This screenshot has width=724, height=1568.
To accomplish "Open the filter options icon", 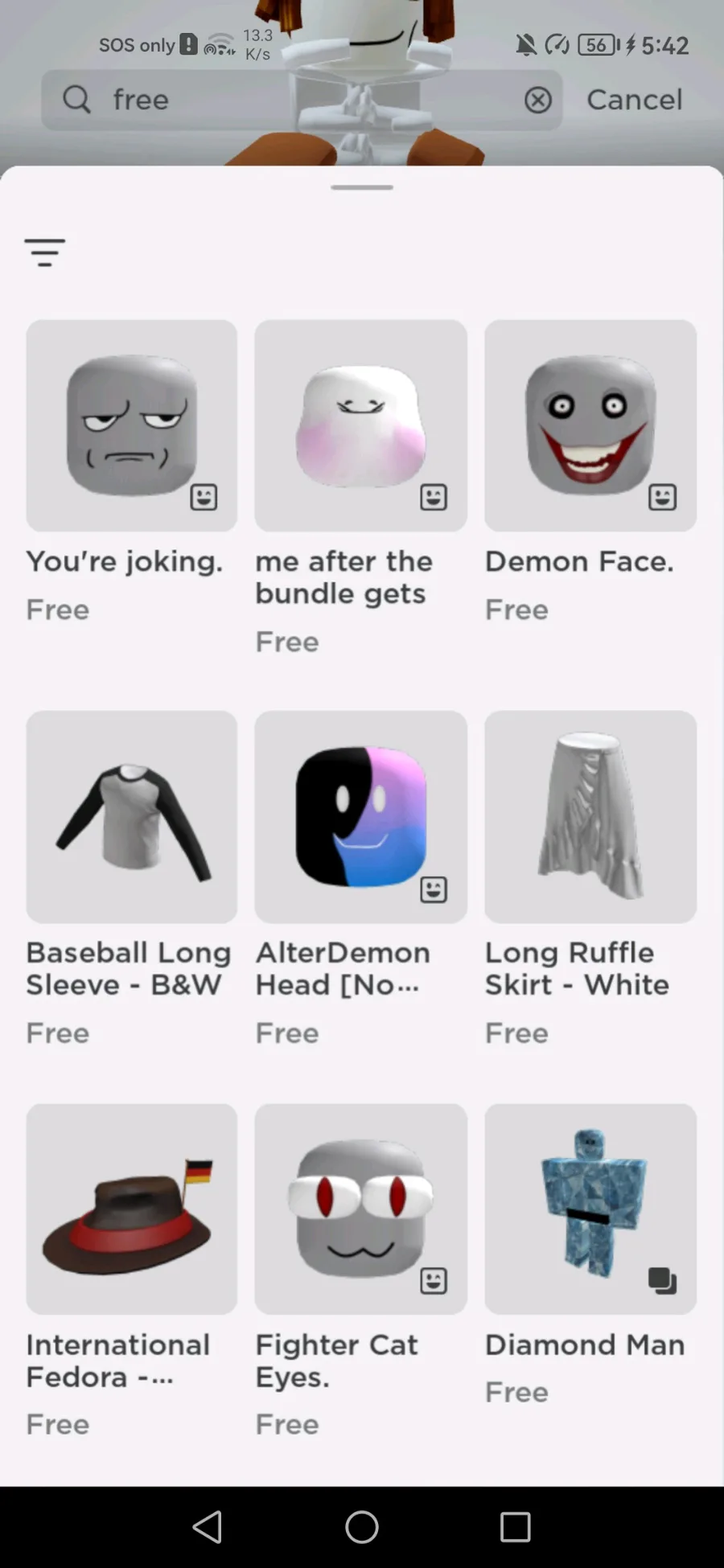I will [x=44, y=252].
